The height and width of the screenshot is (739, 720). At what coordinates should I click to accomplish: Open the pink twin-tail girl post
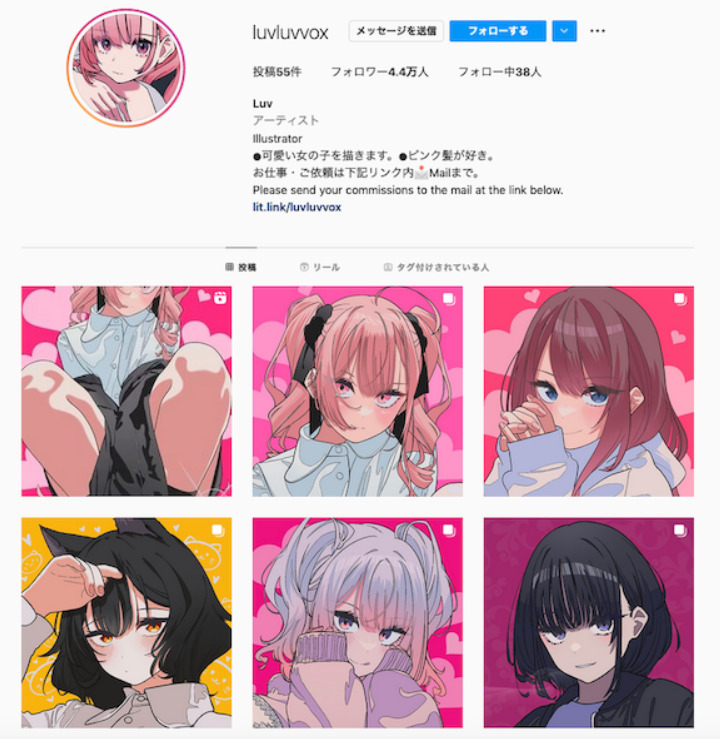pos(357,391)
